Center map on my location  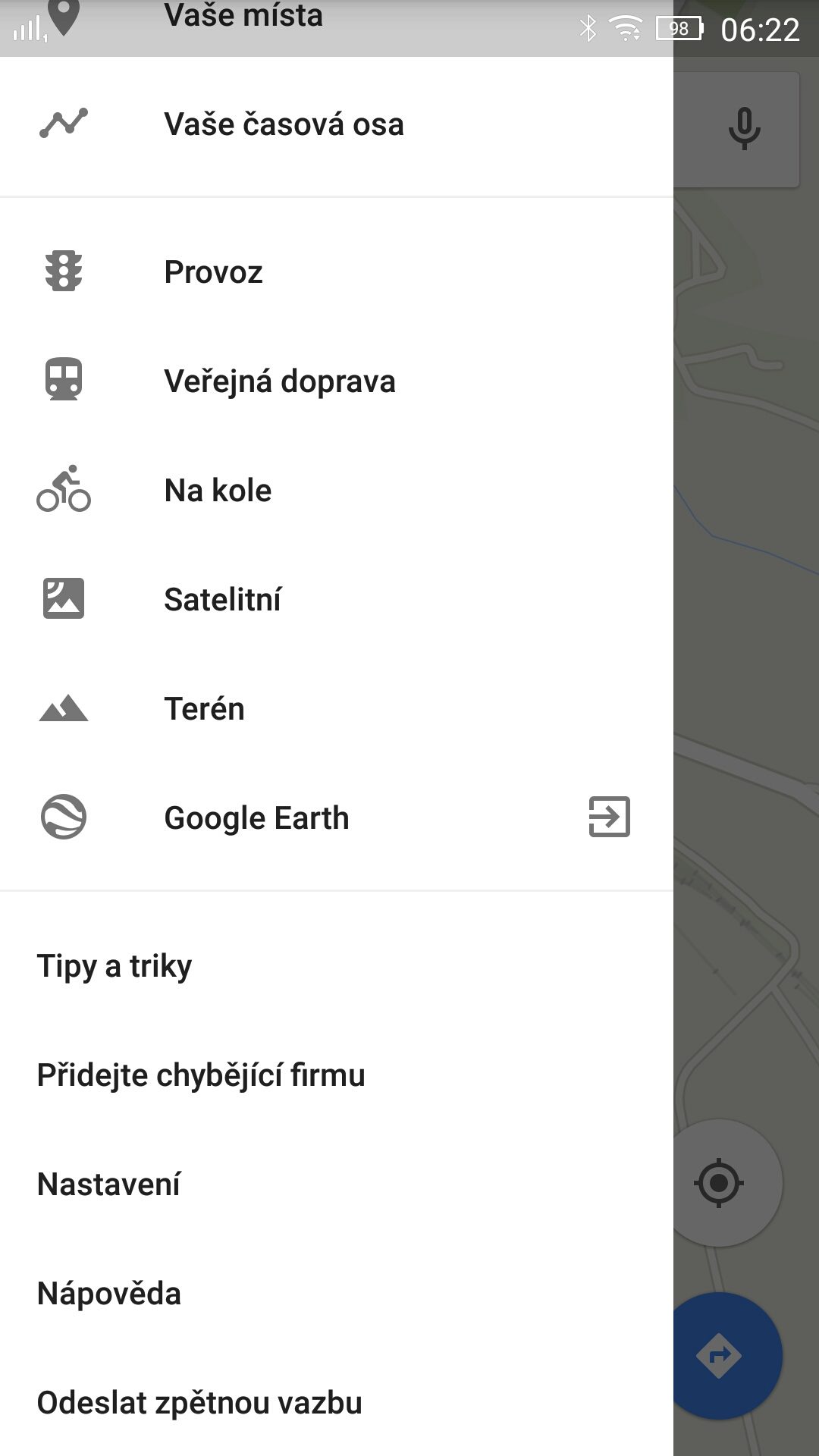[718, 1182]
